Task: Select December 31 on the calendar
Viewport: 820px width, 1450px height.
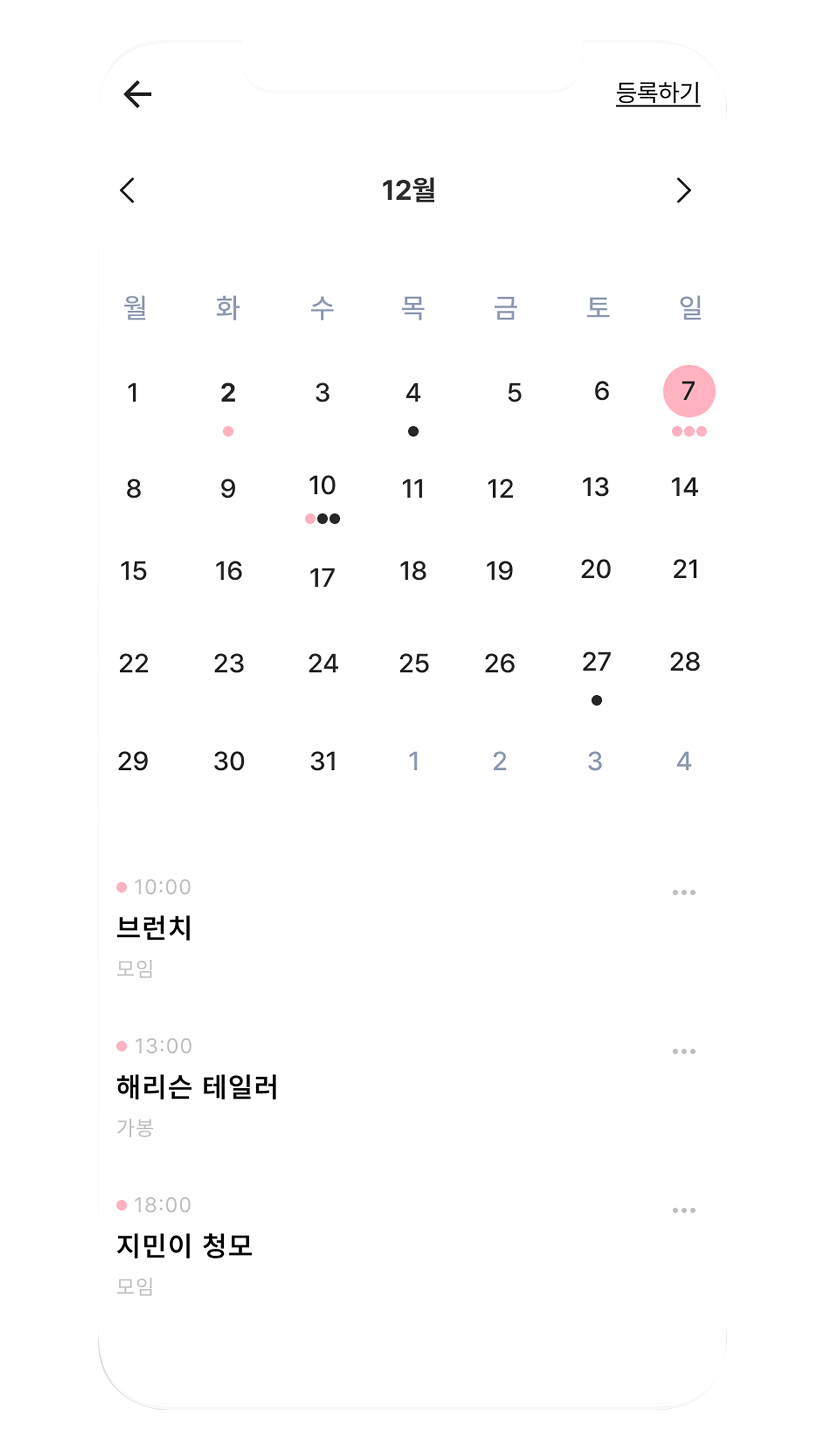Action: (x=323, y=761)
